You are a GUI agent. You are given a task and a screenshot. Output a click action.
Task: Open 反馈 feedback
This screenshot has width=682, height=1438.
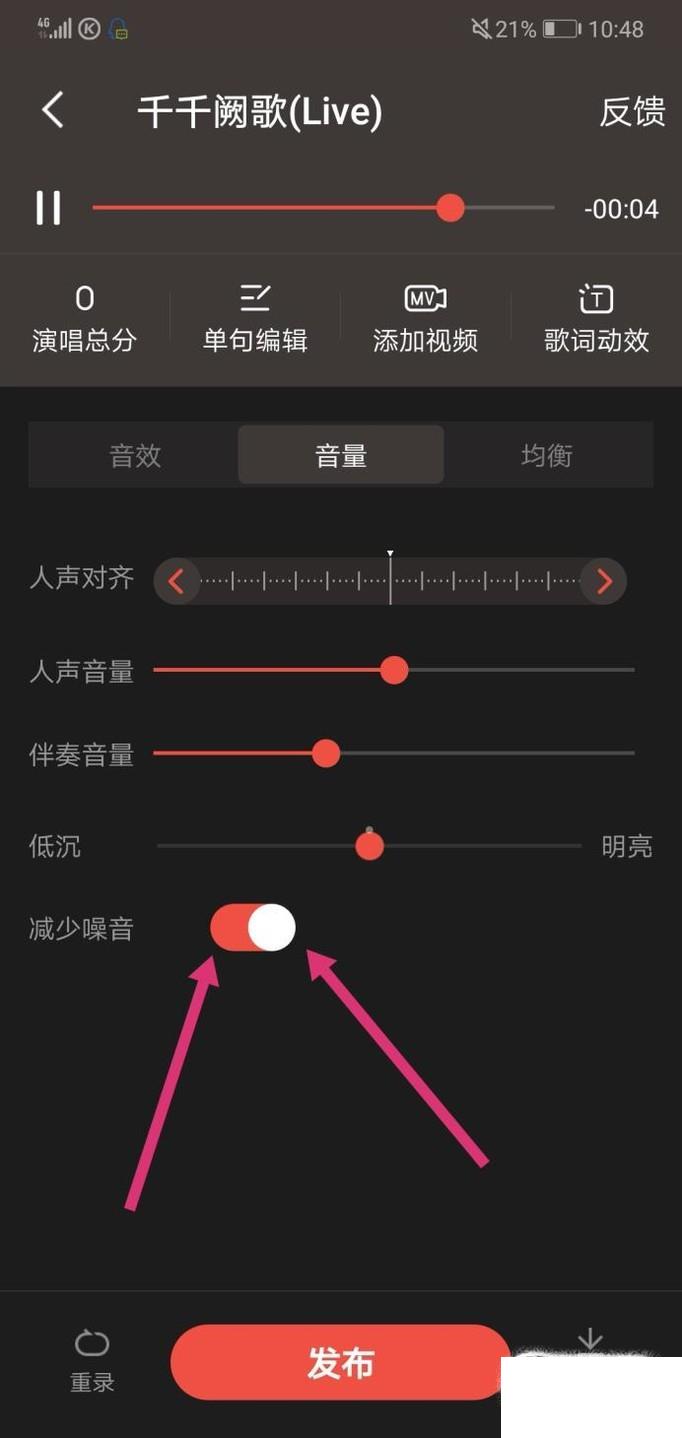[632, 111]
